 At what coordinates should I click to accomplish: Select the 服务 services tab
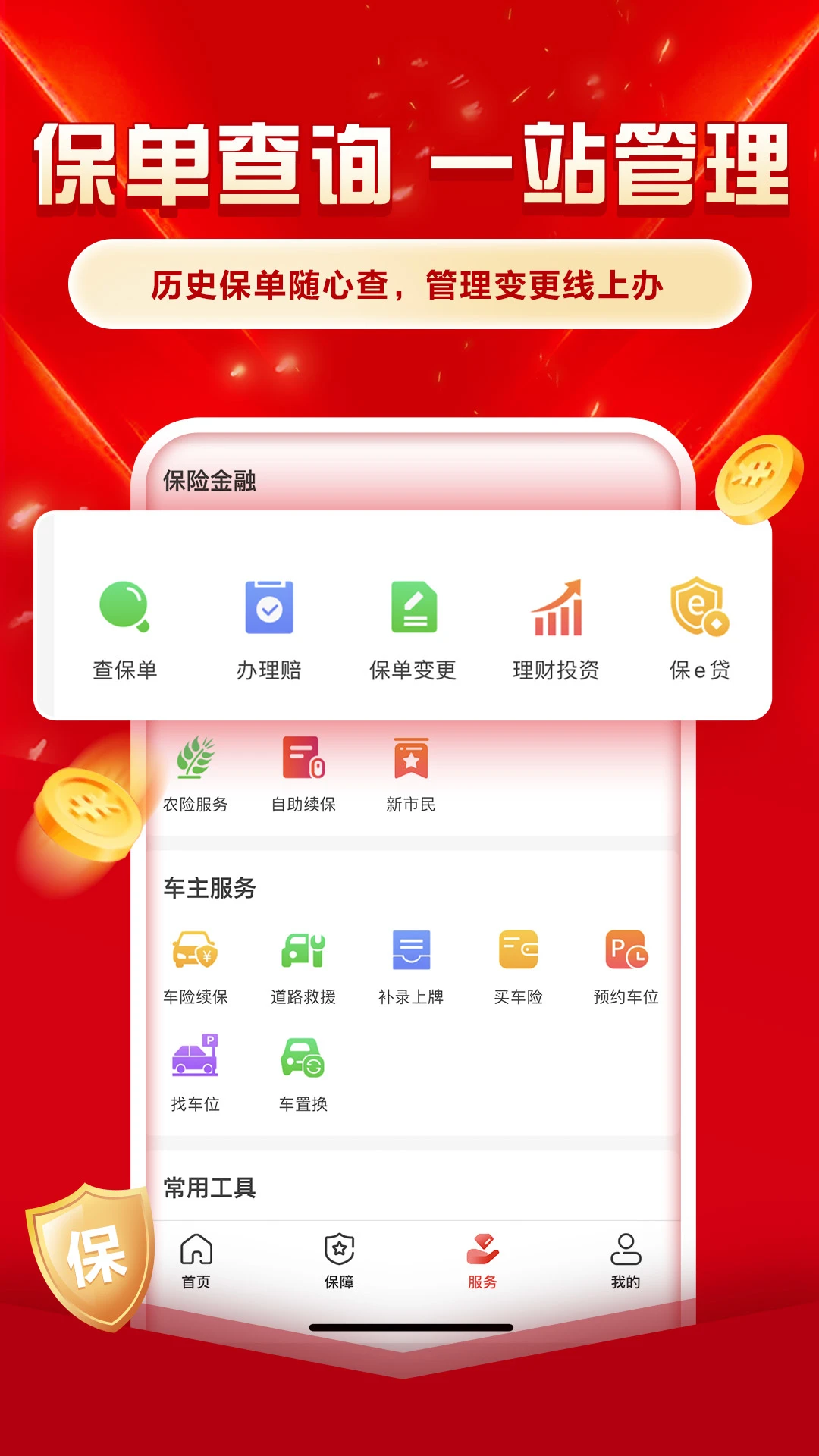point(483,1259)
